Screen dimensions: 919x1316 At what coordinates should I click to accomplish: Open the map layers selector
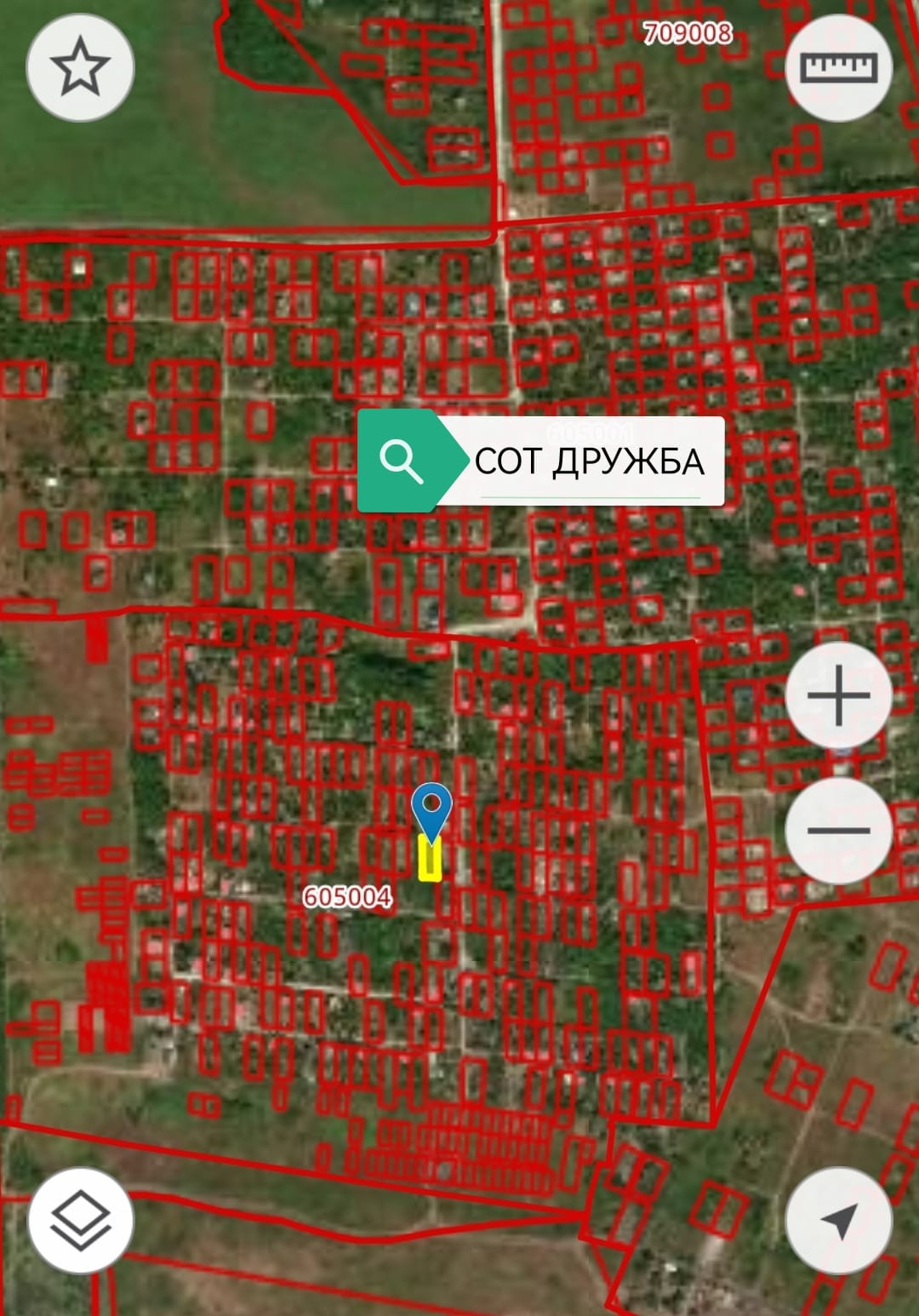pyautogui.click(x=81, y=1220)
